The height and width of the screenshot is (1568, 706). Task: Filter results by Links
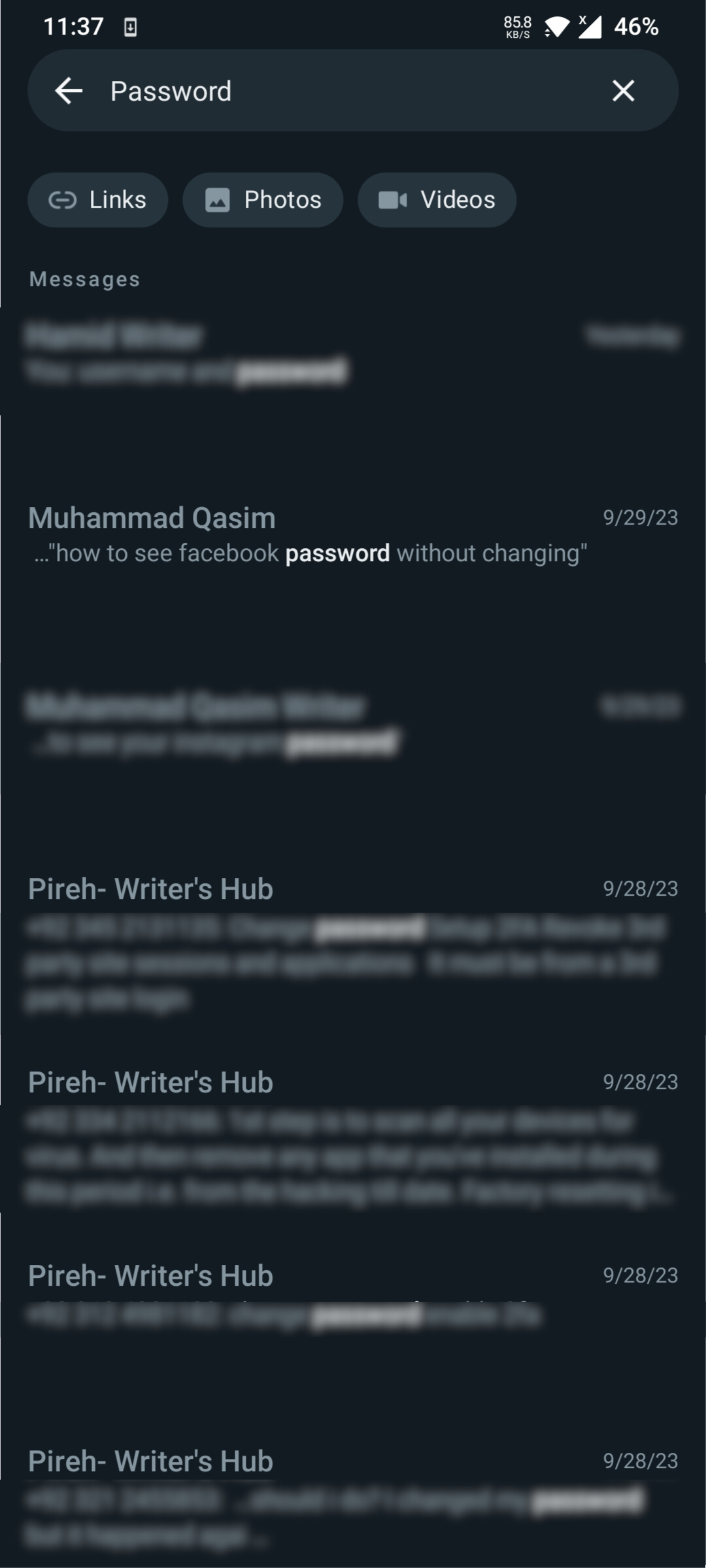(x=98, y=200)
